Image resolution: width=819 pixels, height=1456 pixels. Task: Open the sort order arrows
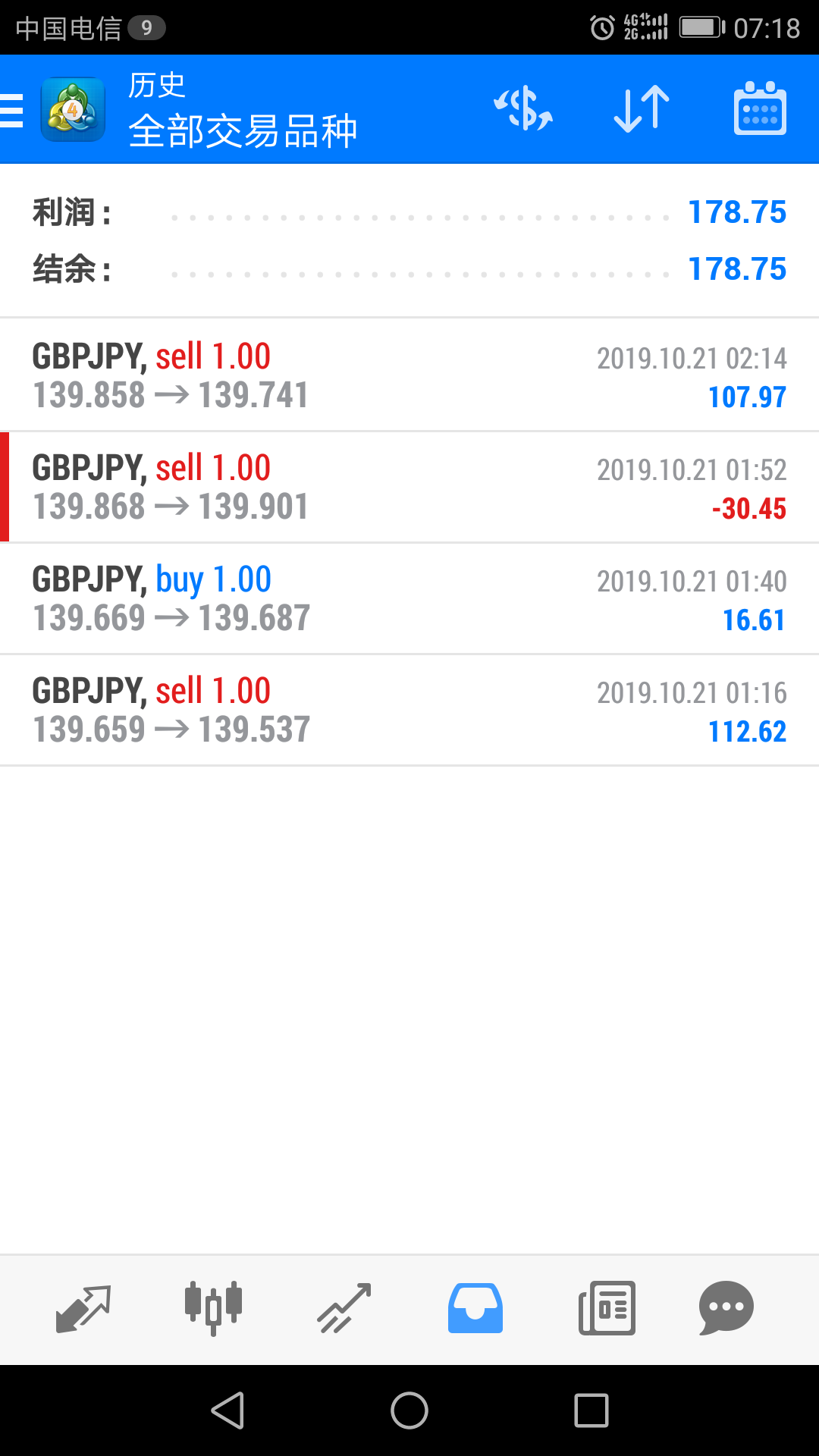pyautogui.click(x=642, y=108)
